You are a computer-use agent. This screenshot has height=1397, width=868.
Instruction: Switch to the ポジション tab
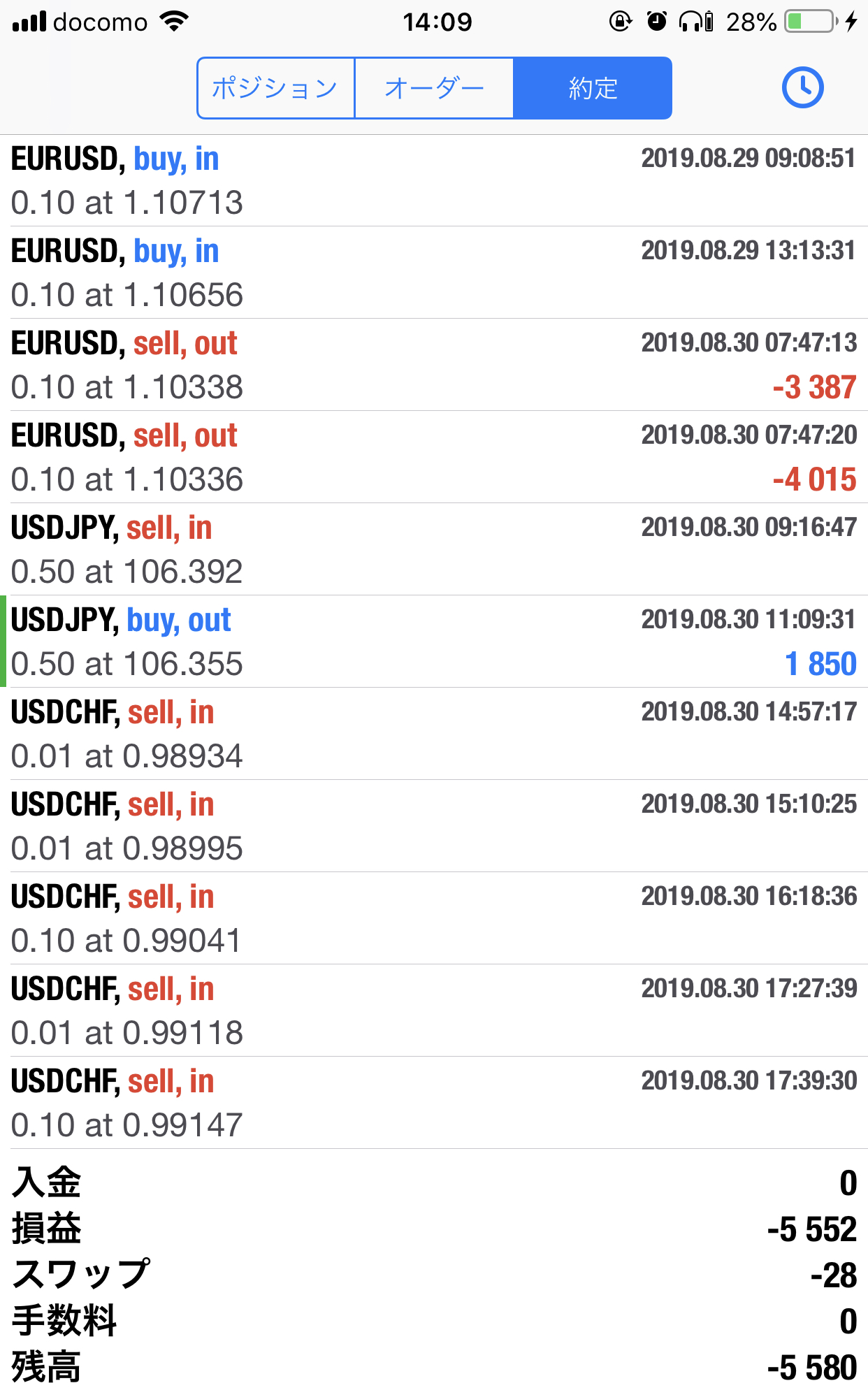pos(276,88)
